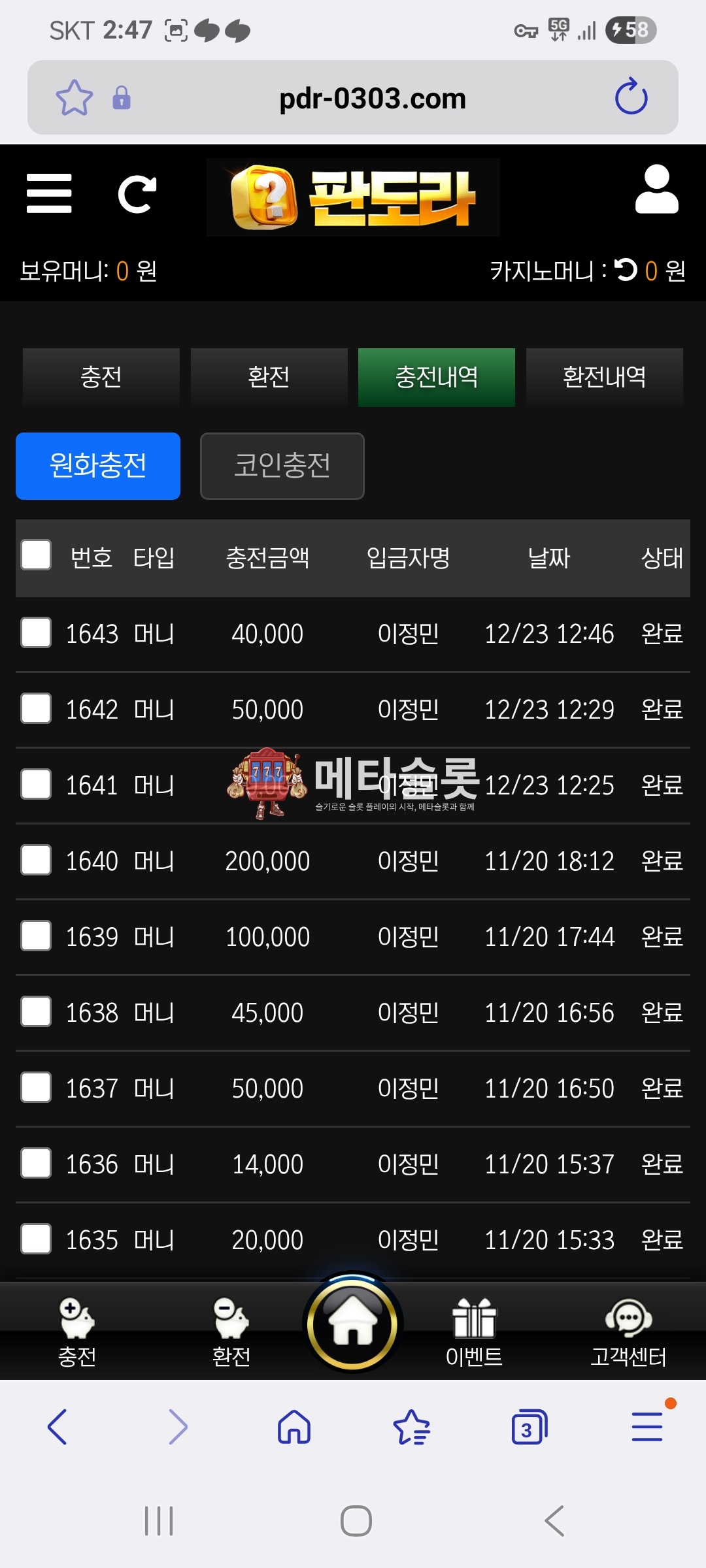Select the 원화충전 option
The image size is (706, 1568).
98,466
